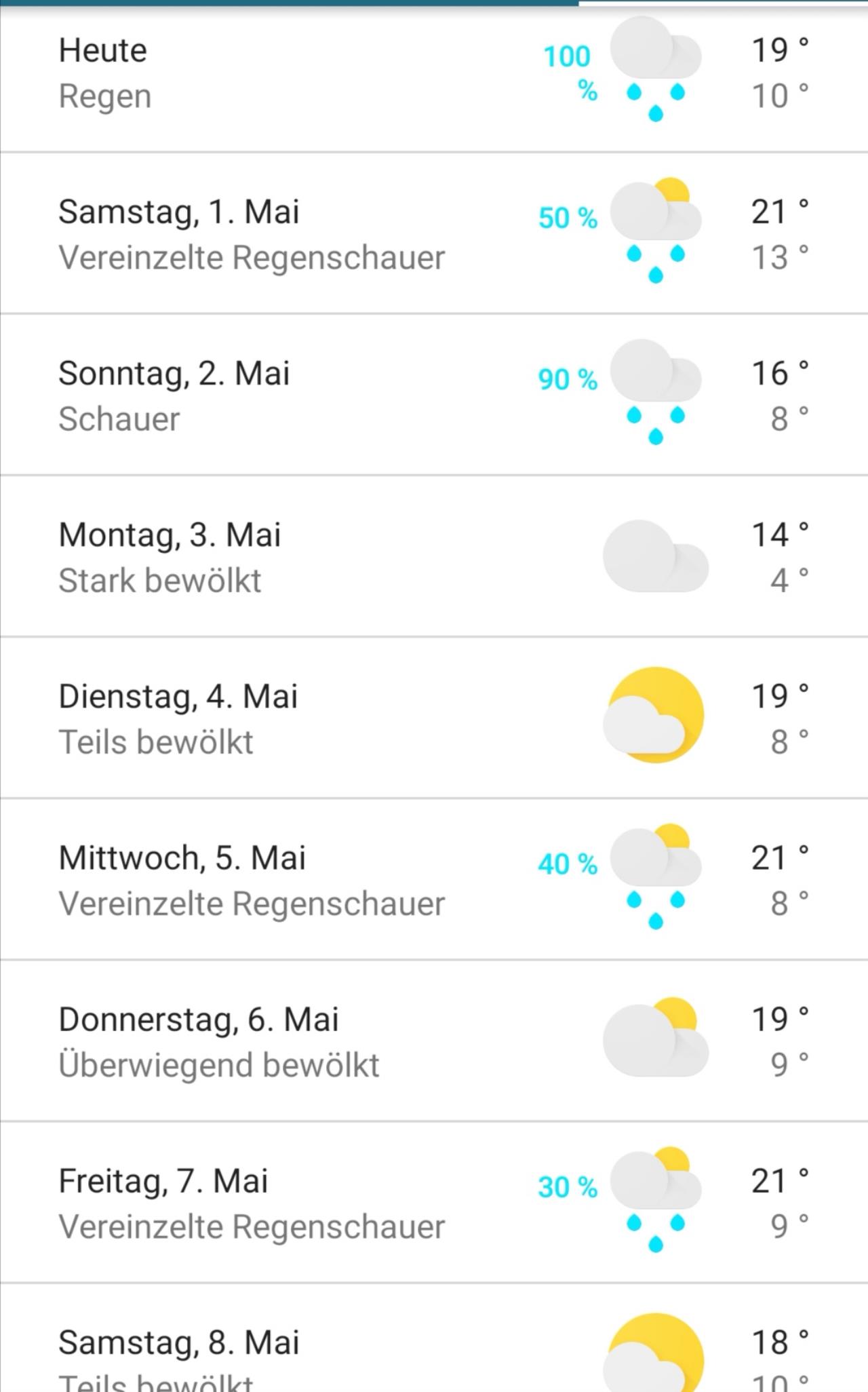Open Donnerstag, 6. Mai forecast

[x=434, y=1041]
